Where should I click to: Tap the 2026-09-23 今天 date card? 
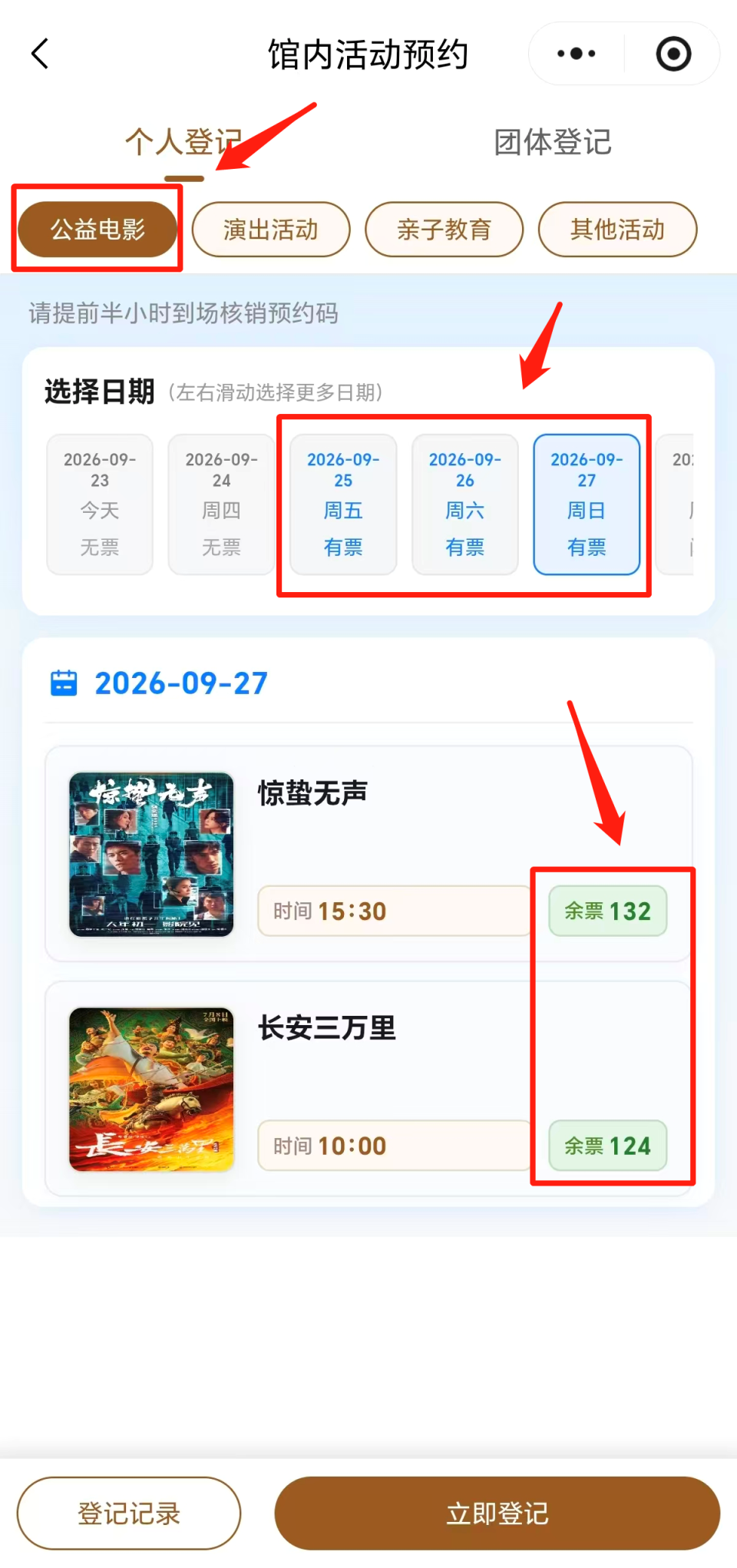tap(100, 504)
